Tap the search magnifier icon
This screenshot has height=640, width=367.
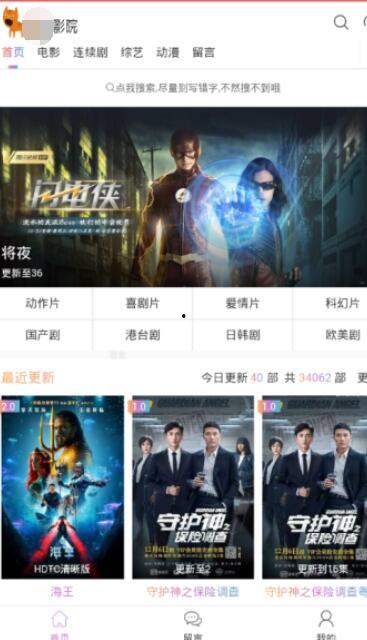pyautogui.click(x=340, y=22)
